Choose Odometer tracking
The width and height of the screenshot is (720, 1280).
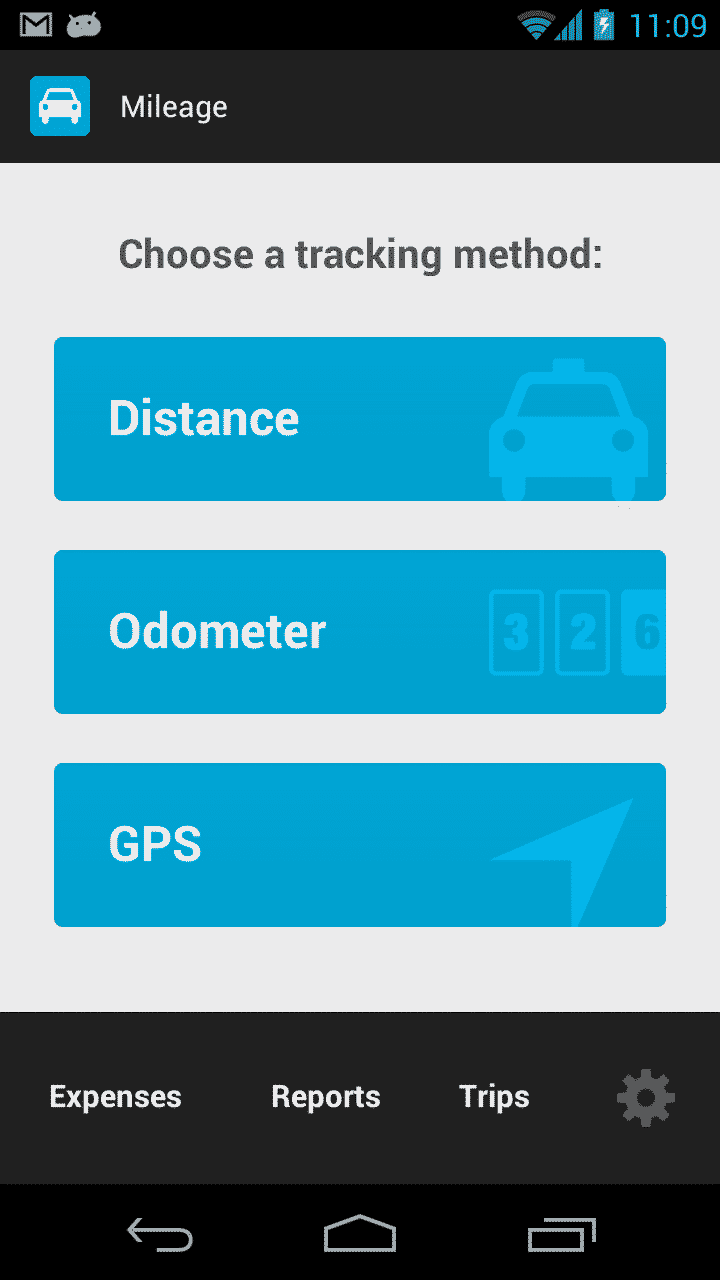(360, 632)
